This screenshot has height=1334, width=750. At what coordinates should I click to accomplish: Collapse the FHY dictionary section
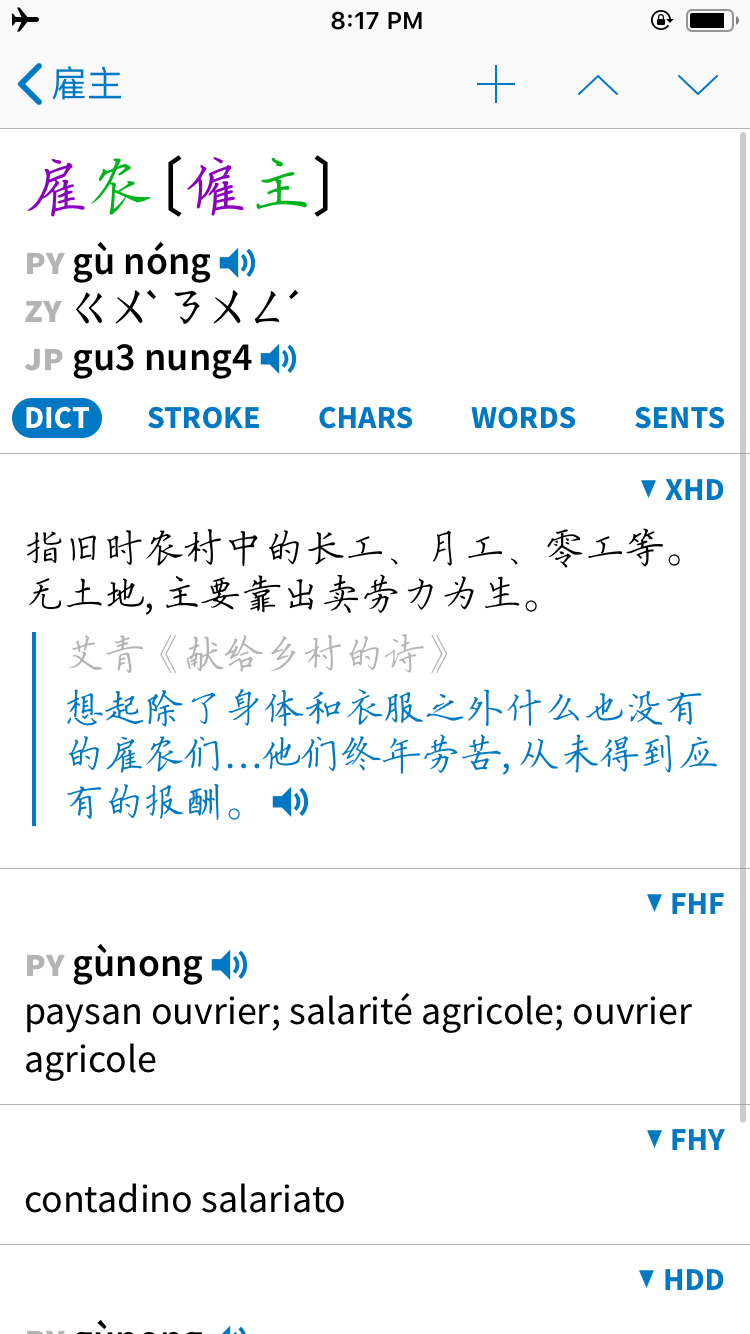[685, 1140]
